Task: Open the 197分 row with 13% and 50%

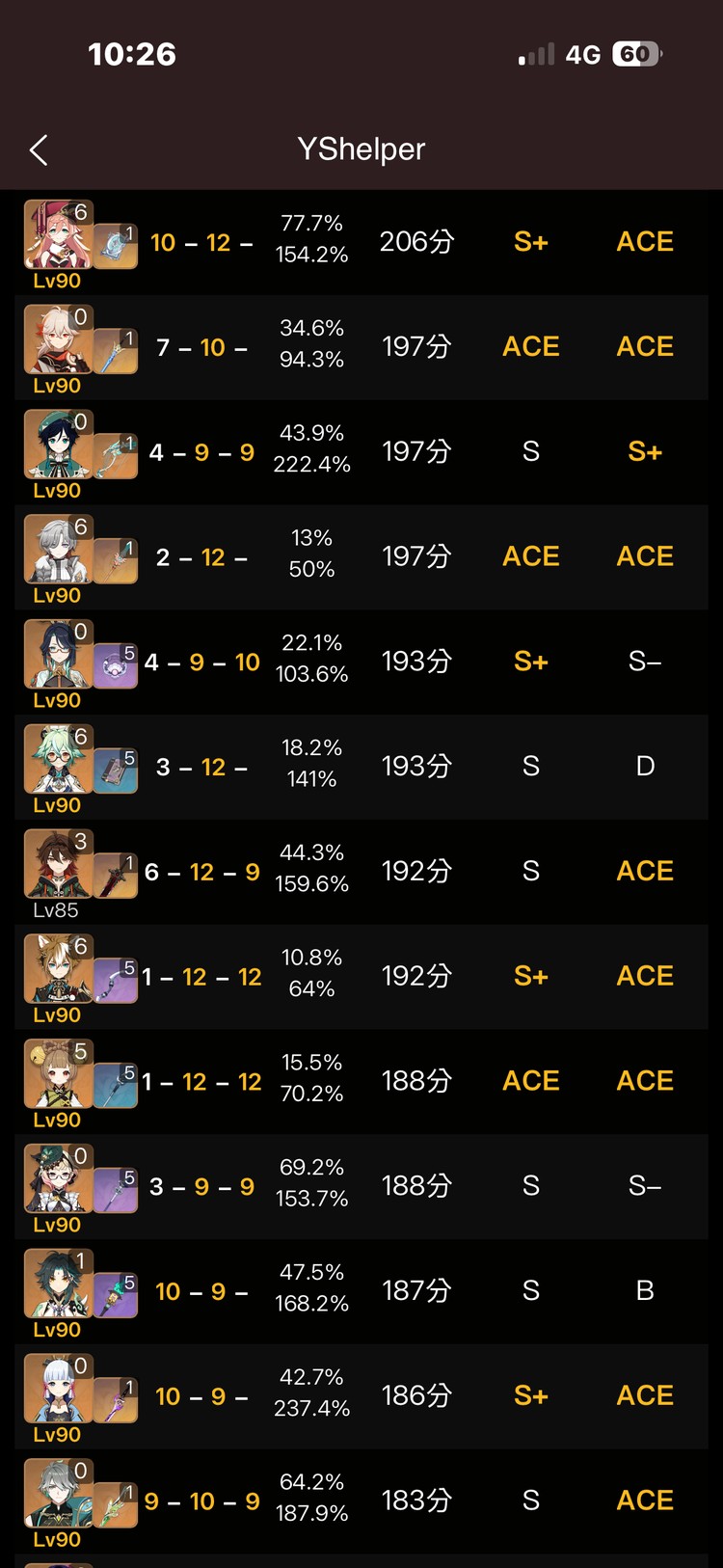Action: (x=361, y=557)
